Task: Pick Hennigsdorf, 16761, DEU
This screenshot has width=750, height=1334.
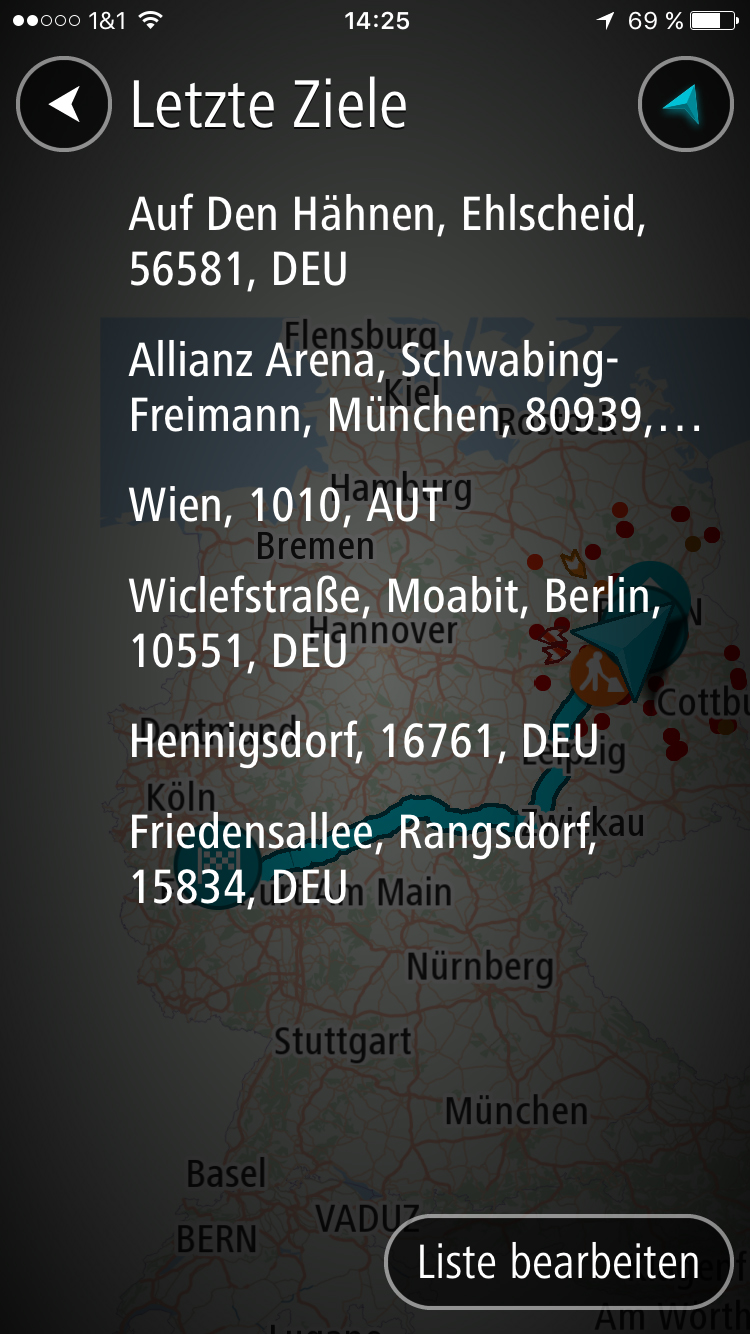Action: [364, 741]
